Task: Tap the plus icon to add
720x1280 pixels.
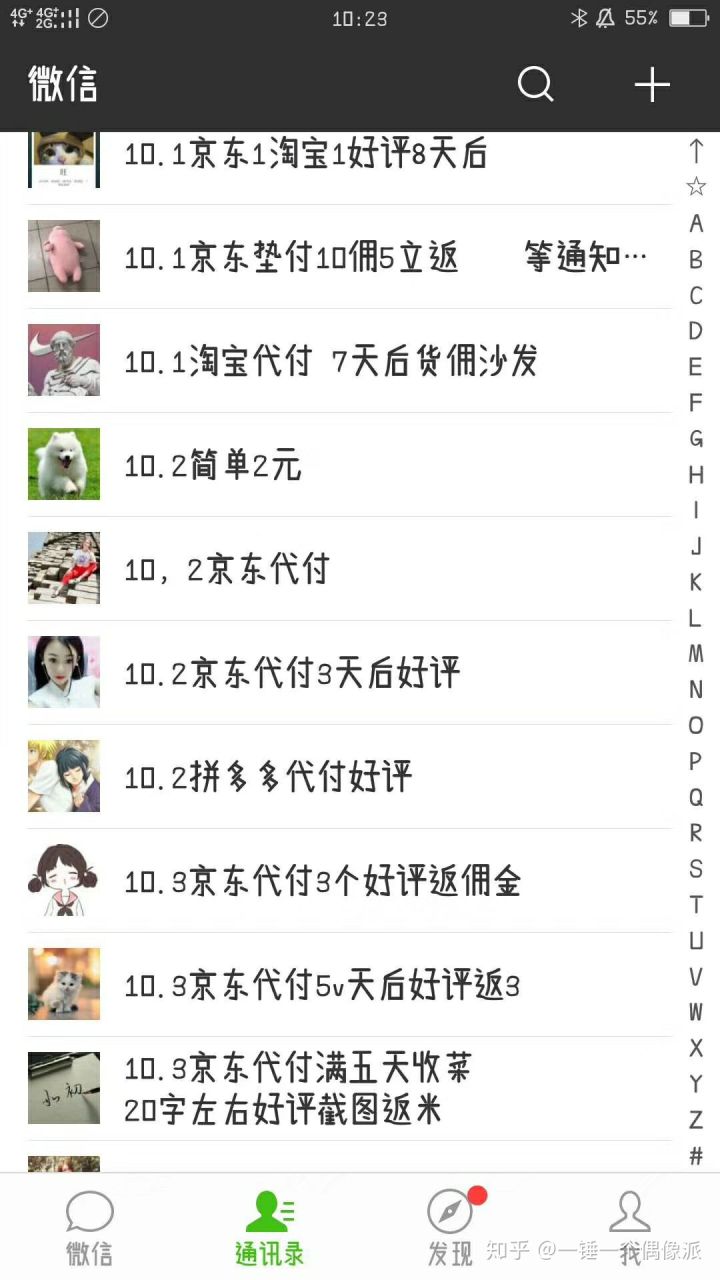Action: (652, 84)
